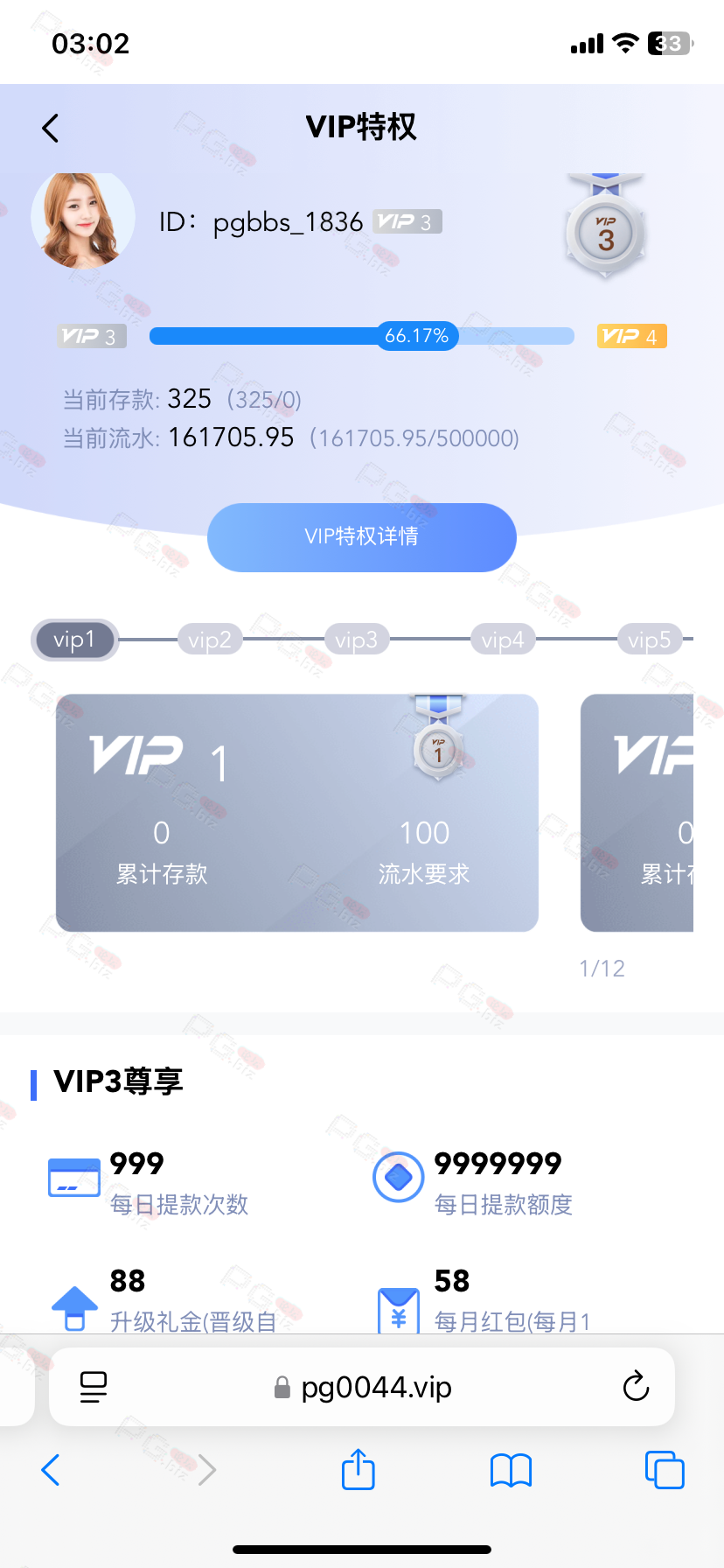Reload the page in Safari
The image size is (724, 1568).
click(x=636, y=1387)
